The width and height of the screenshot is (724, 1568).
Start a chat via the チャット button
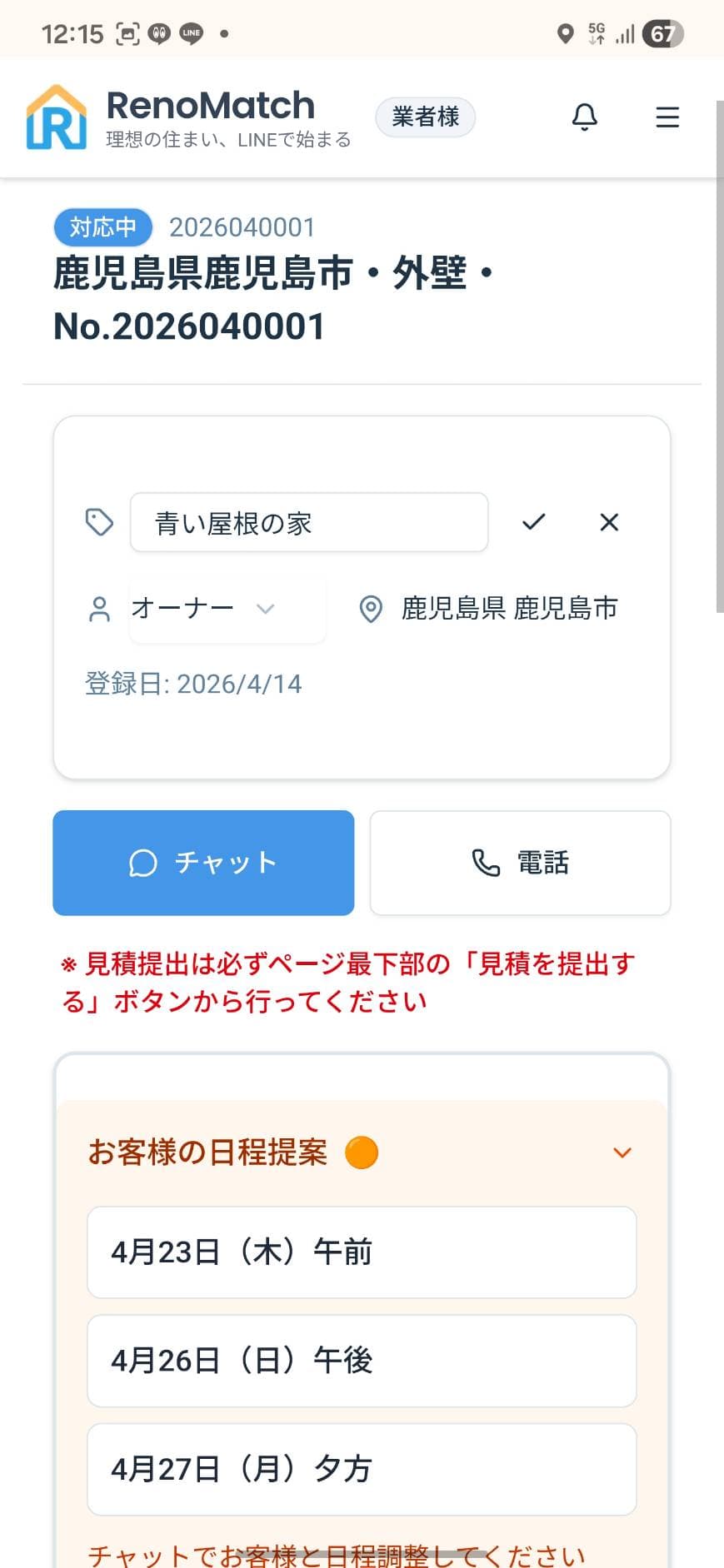pos(202,863)
